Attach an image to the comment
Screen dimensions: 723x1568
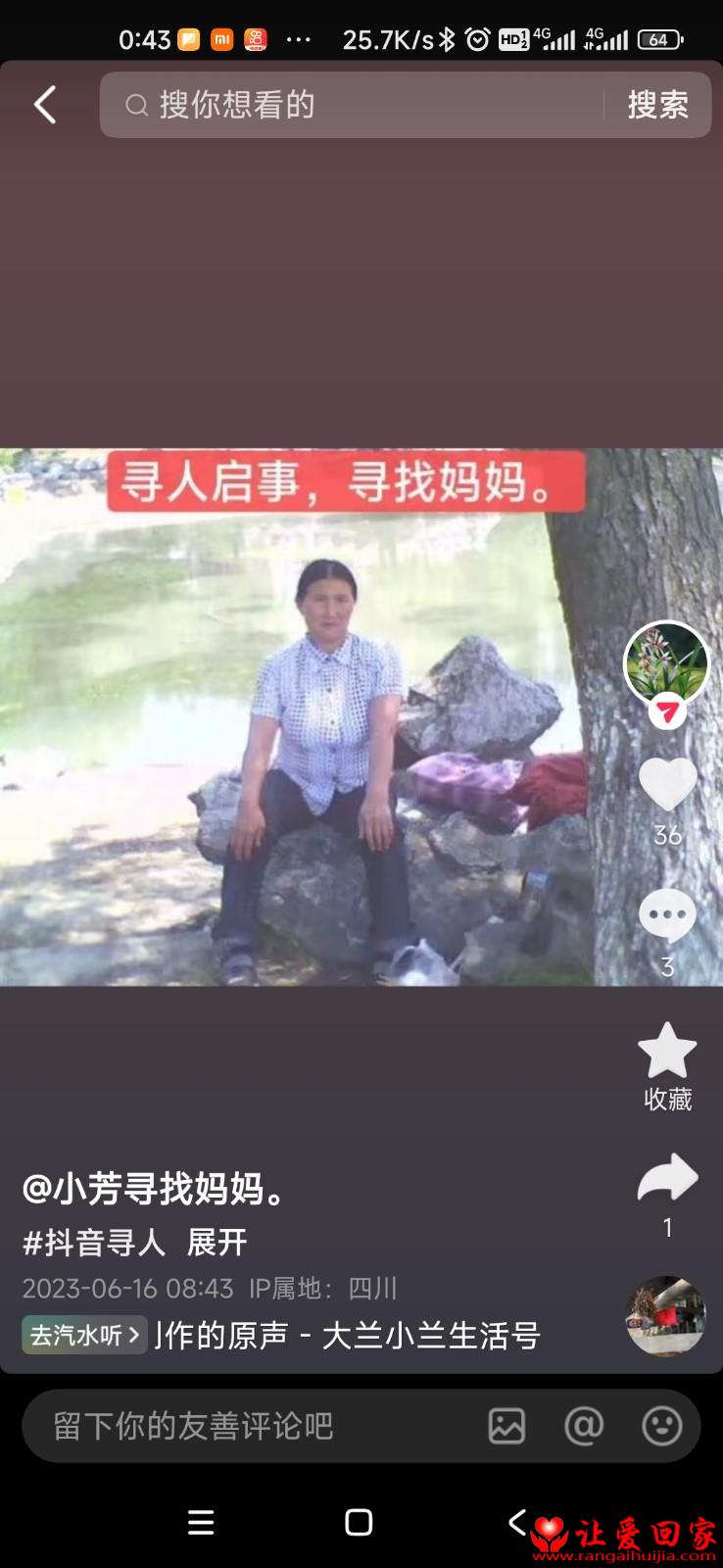click(x=506, y=1426)
